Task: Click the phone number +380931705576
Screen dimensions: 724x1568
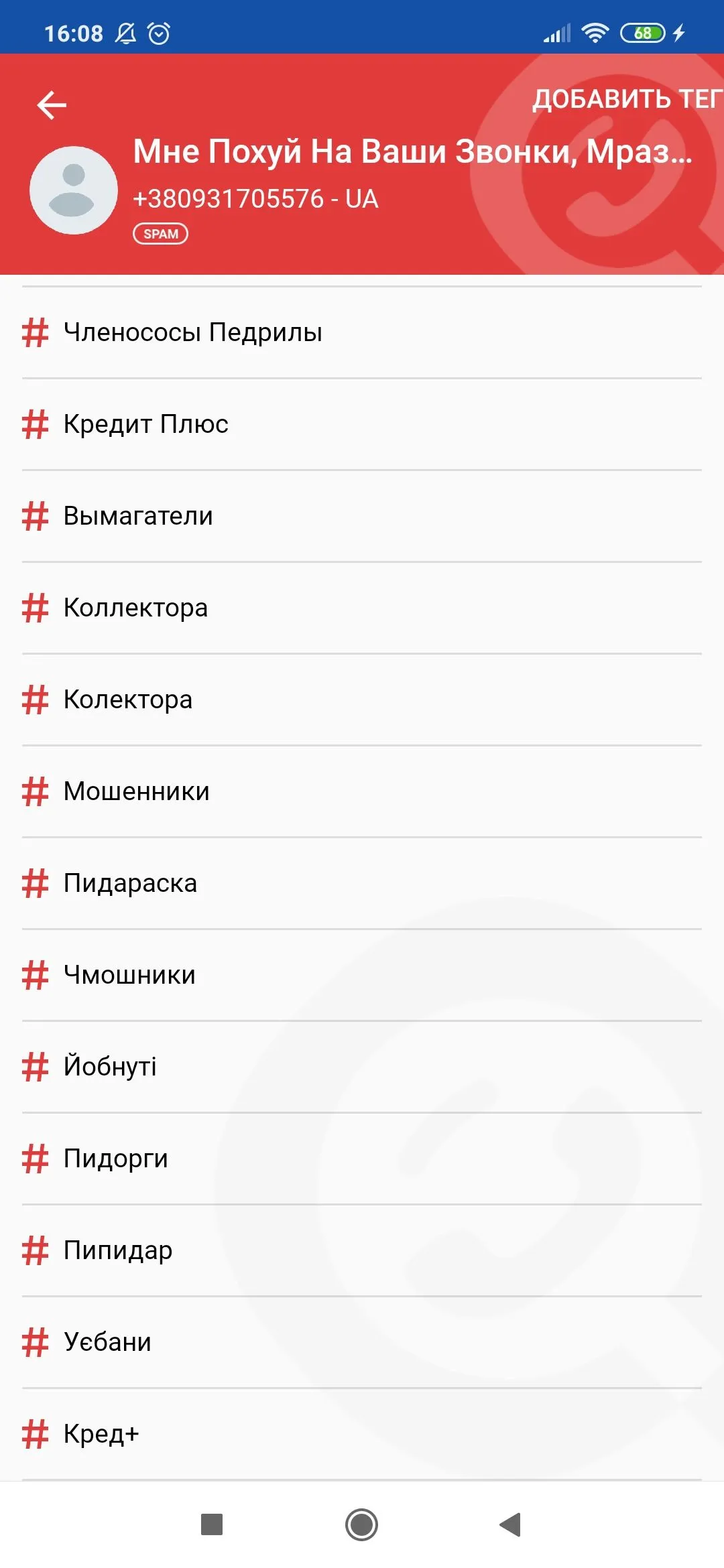Action: (255, 198)
